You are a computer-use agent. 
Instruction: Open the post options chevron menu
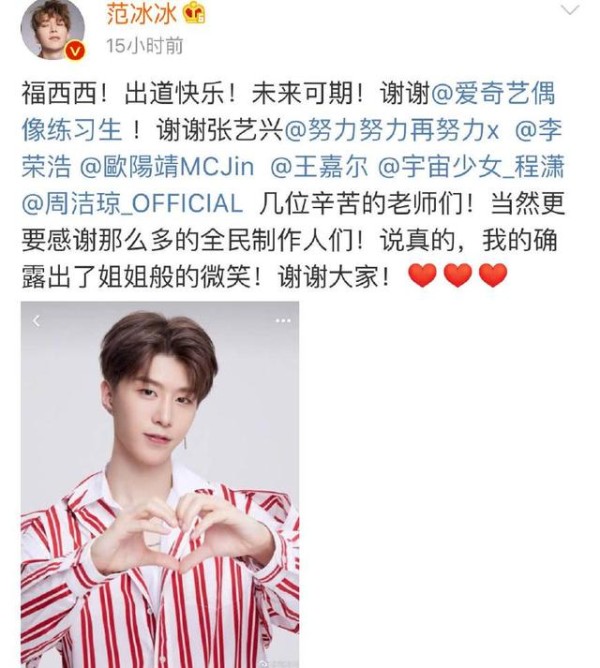(x=570, y=12)
